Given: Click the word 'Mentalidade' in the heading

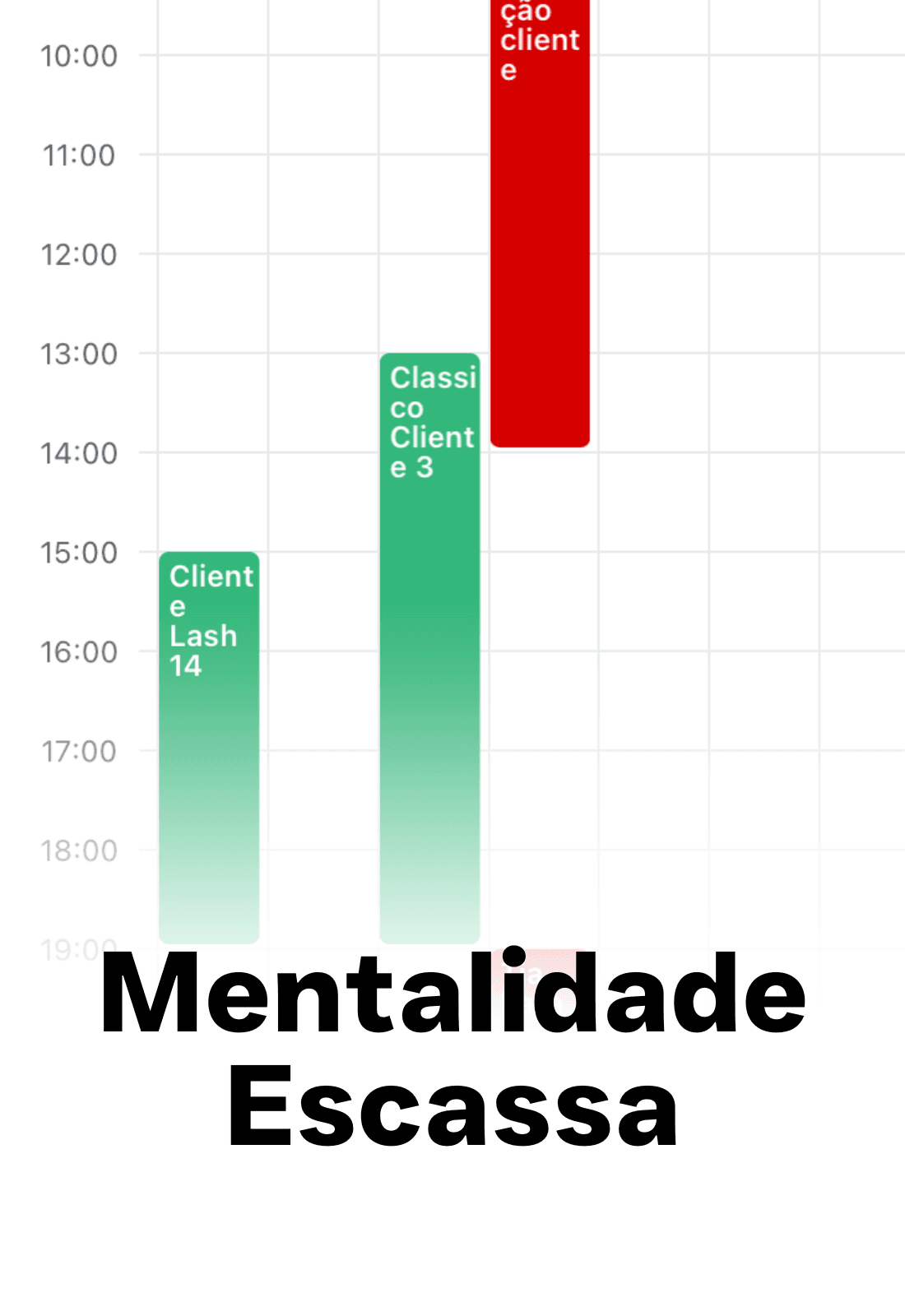Looking at the screenshot, I should 454,999.
